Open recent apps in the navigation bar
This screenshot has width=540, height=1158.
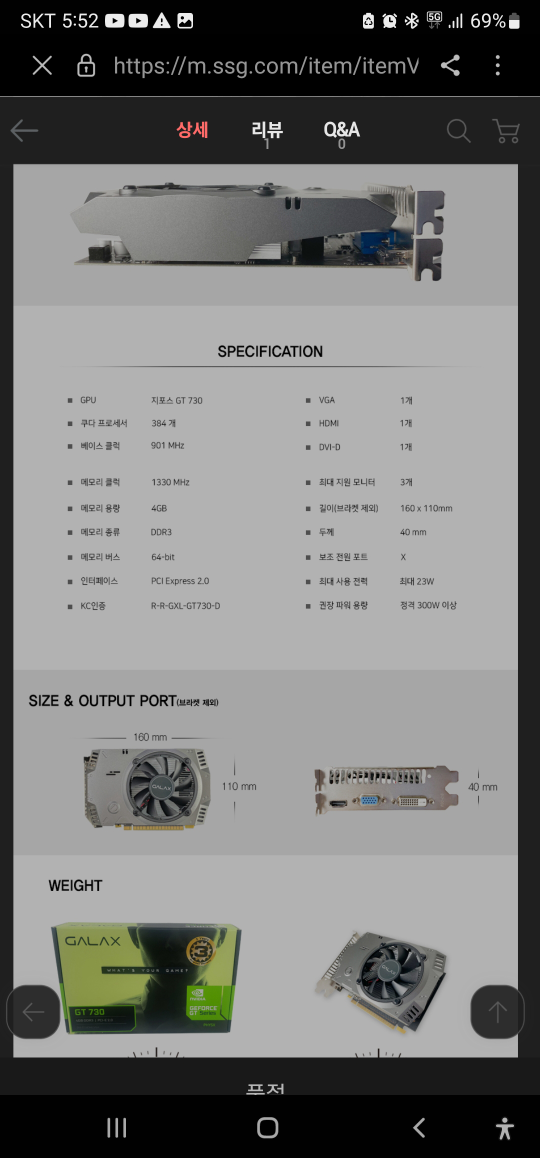[x=116, y=1127]
